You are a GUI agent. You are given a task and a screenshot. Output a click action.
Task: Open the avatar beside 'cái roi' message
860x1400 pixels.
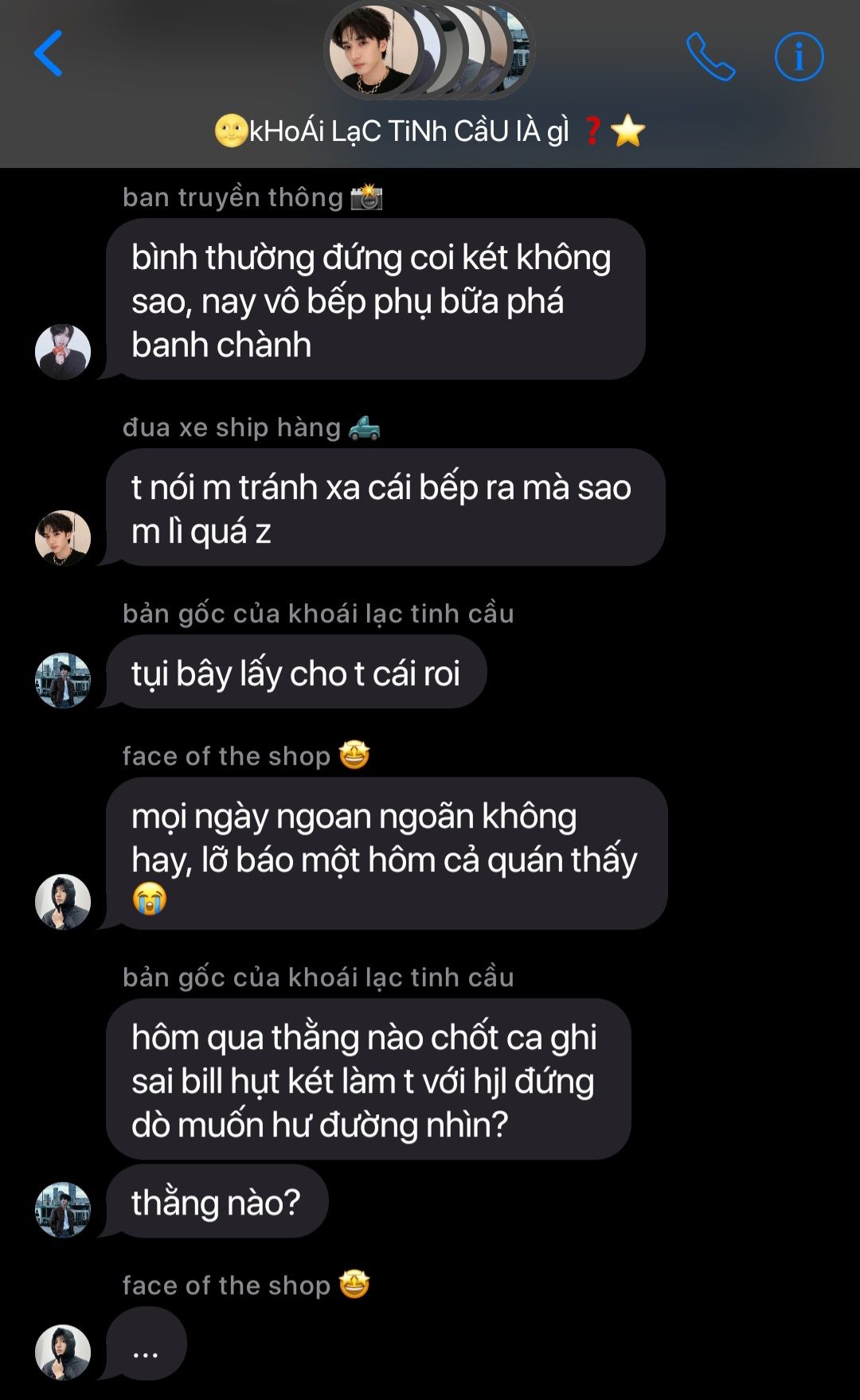click(x=63, y=680)
